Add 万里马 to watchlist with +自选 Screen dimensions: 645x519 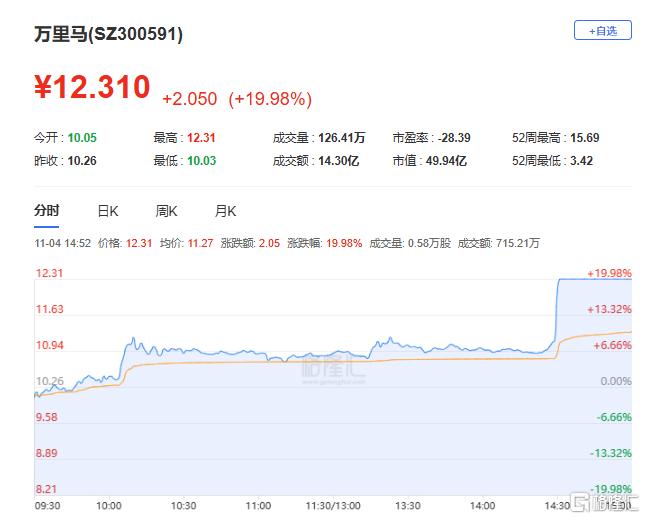pyautogui.click(x=602, y=31)
